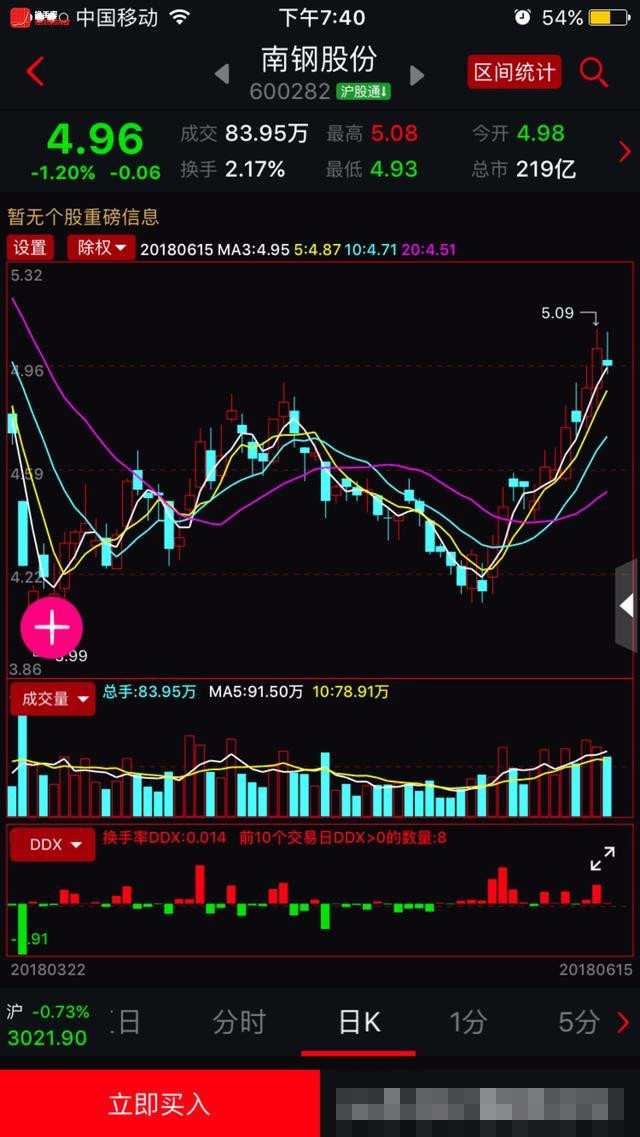Switch to the previous stock

[222, 74]
